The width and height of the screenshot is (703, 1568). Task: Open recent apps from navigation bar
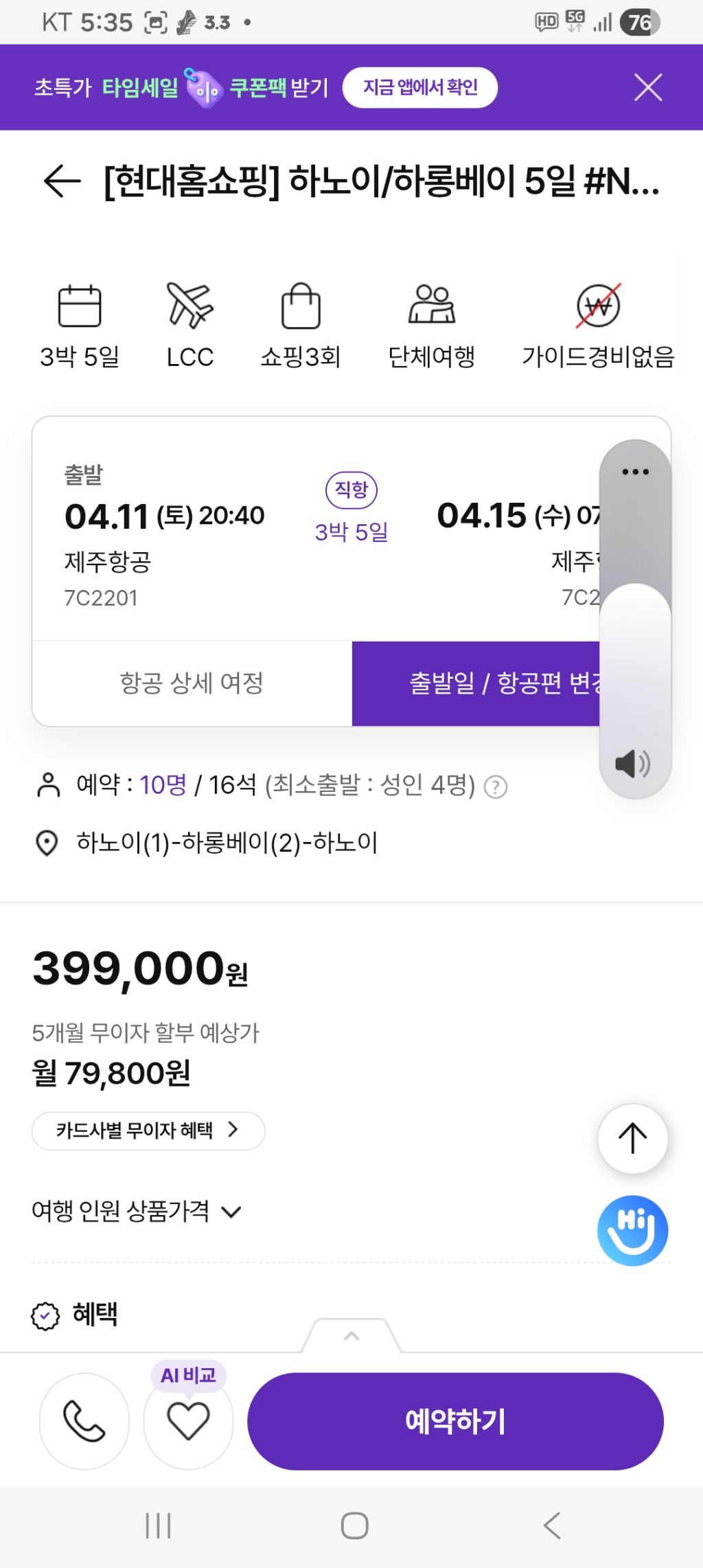[158, 1526]
